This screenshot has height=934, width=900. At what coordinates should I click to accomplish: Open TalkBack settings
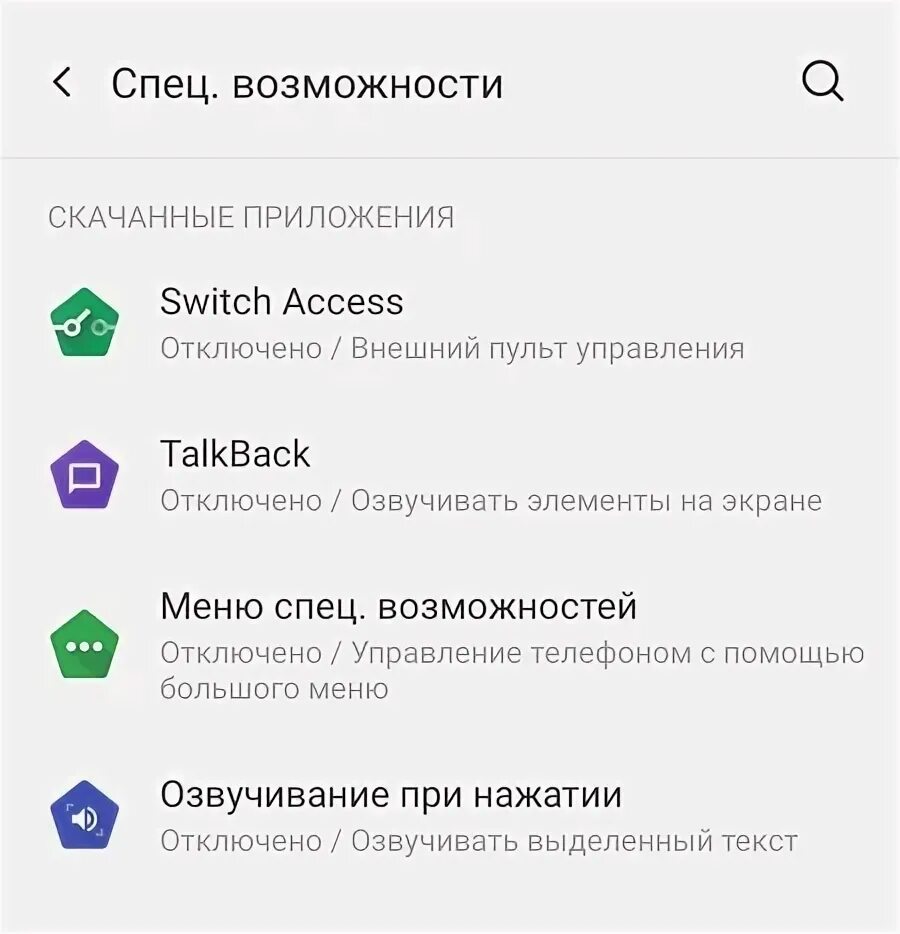(x=450, y=475)
